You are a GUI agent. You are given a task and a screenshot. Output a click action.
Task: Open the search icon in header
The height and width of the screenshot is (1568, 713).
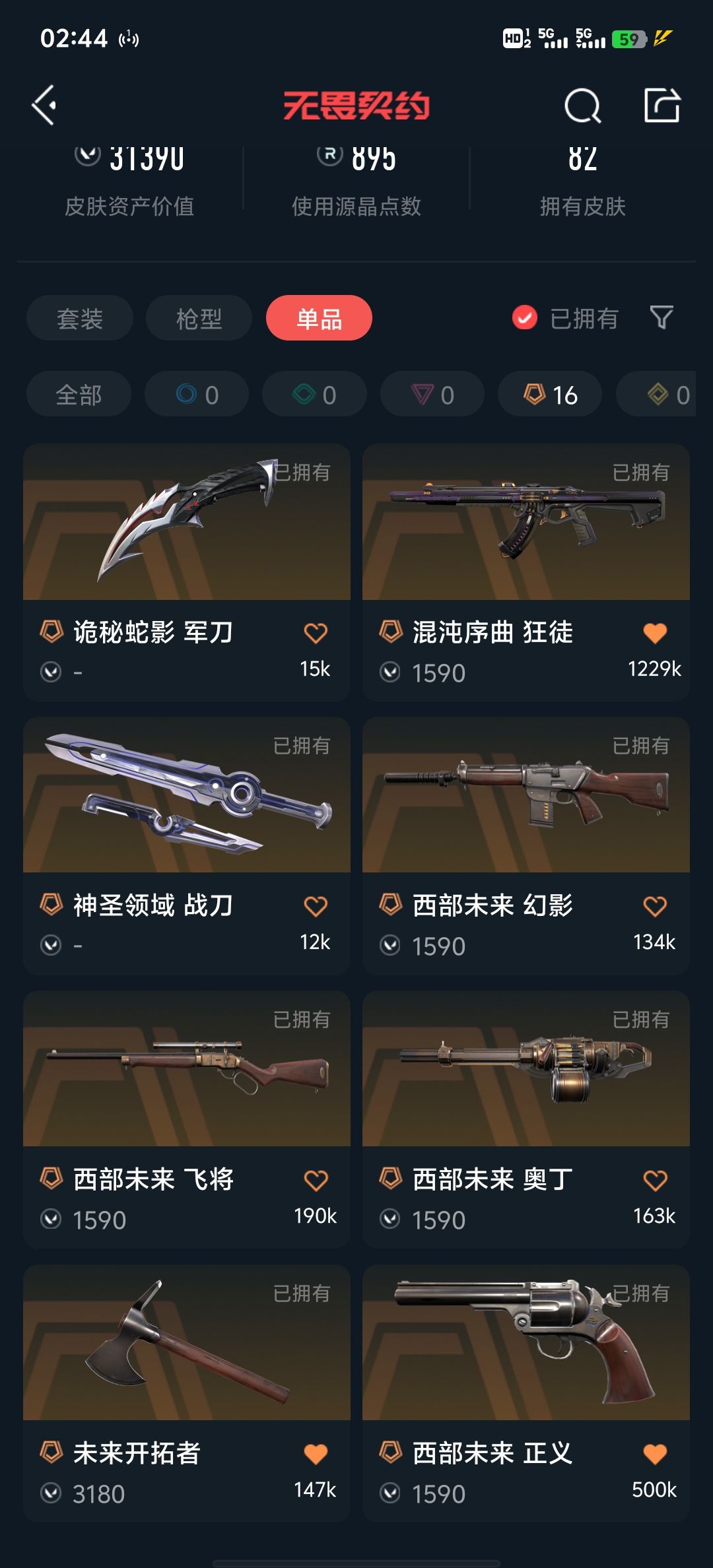pyautogui.click(x=582, y=106)
